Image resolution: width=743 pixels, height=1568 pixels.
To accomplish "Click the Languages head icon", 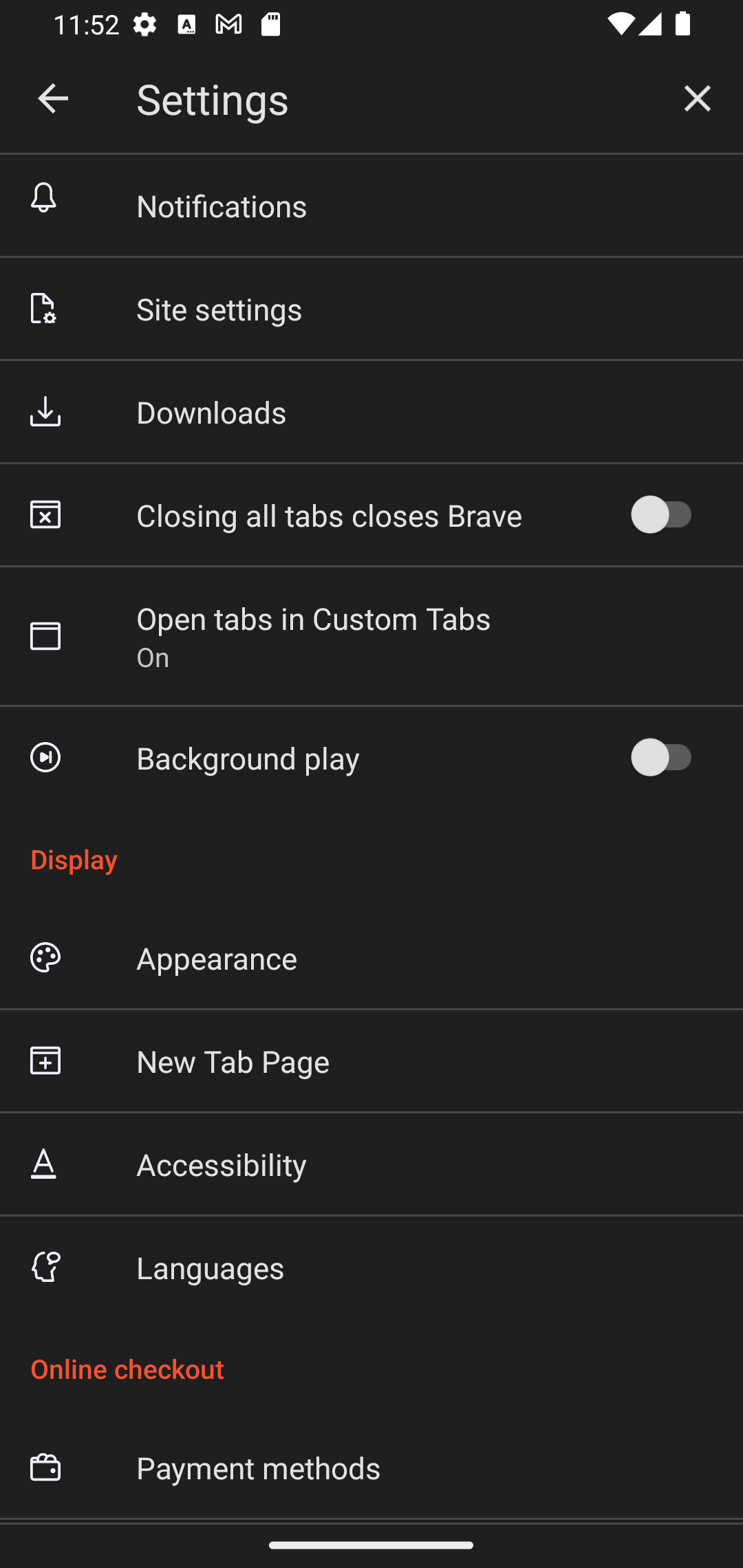I will click(x=45, y=1267).
